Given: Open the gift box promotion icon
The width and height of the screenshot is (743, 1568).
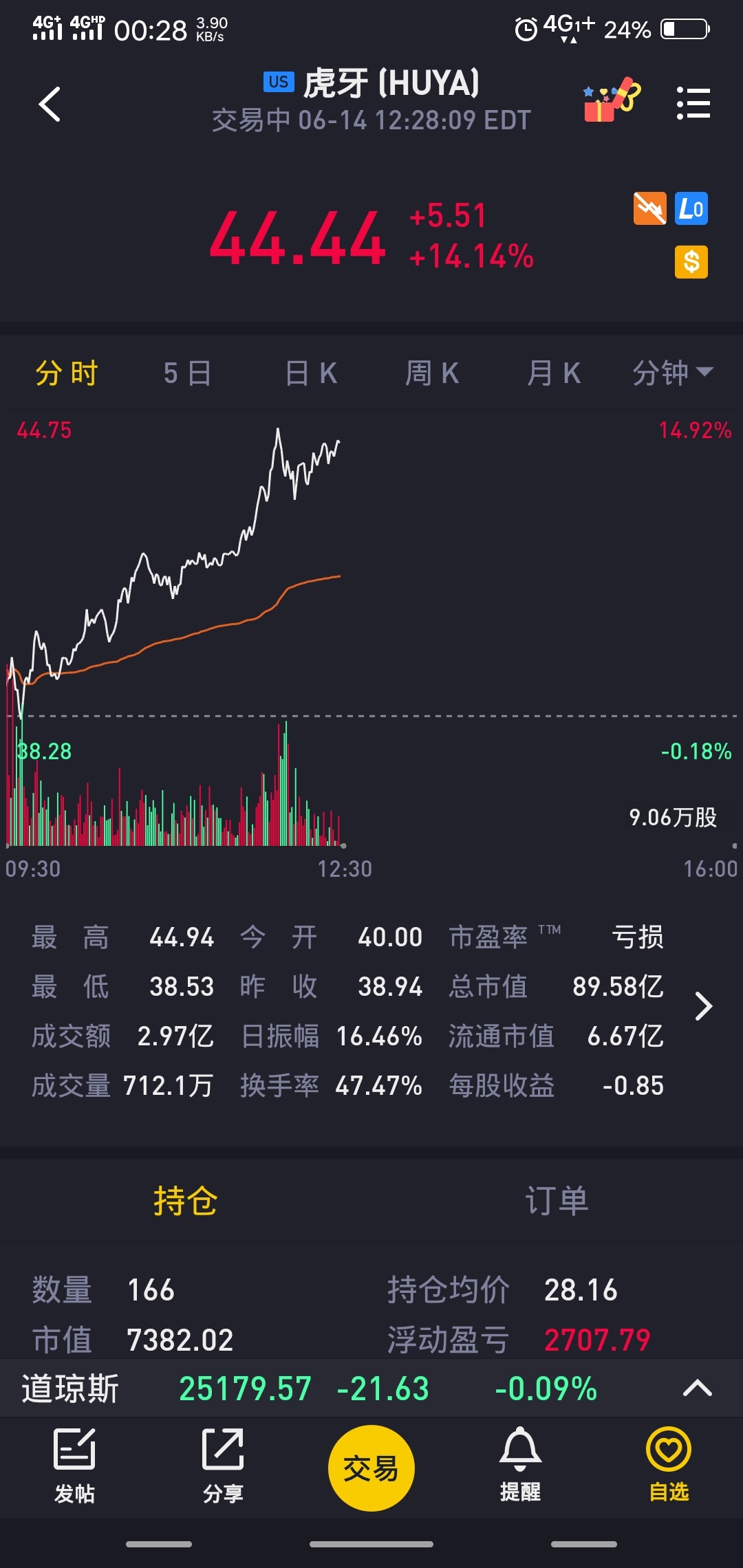Looking at the screenshot, I should click(x=612, y=100).
